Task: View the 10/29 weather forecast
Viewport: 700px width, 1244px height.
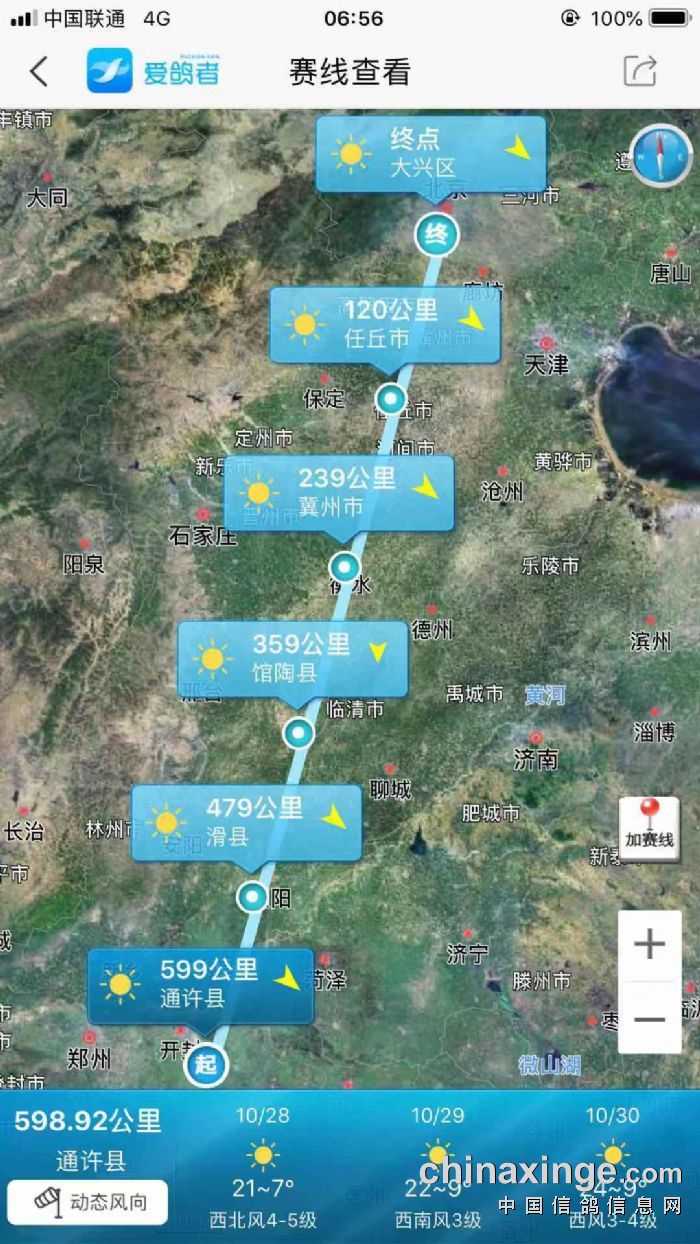Action: click(x=437, y=1165)
